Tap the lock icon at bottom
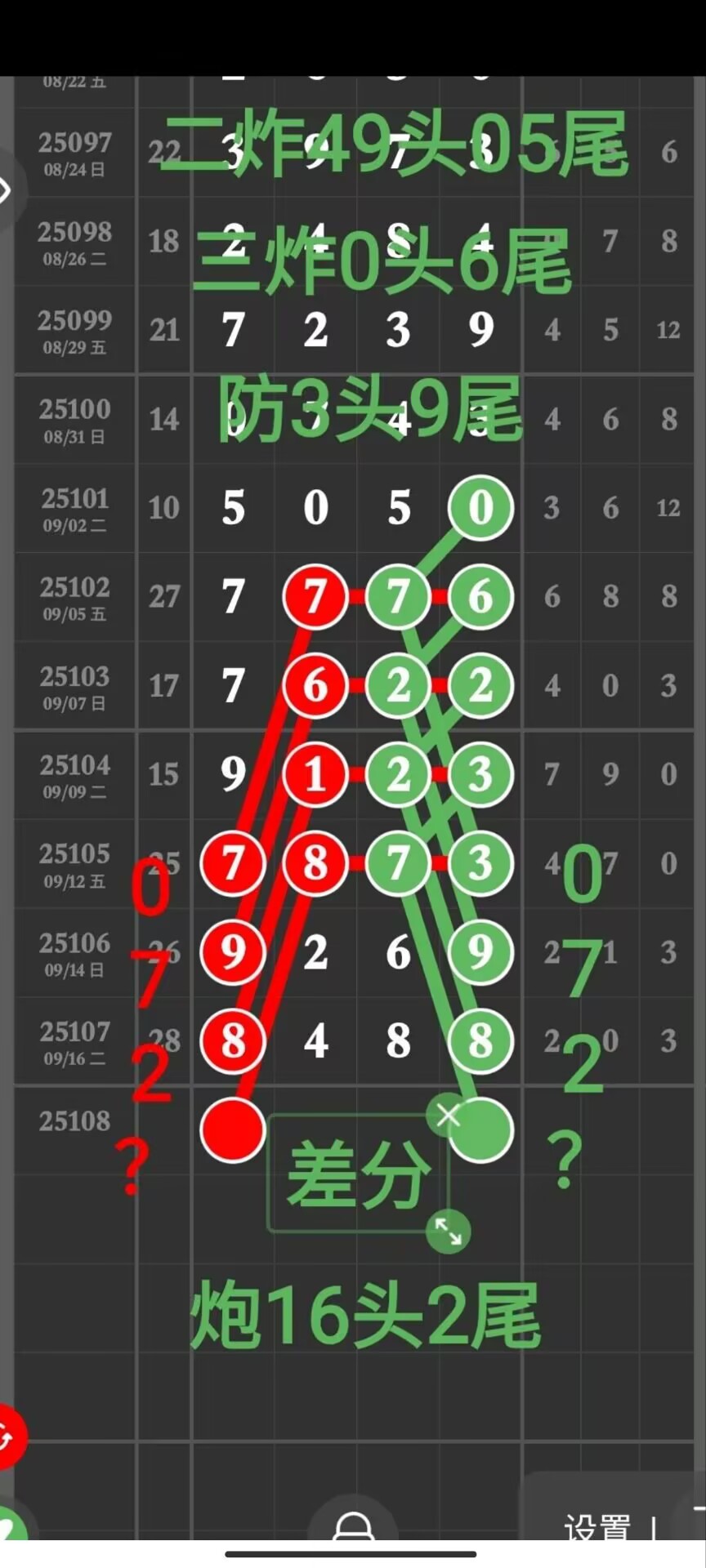This screenshot has height=1568, width=706. point(353,1525)
